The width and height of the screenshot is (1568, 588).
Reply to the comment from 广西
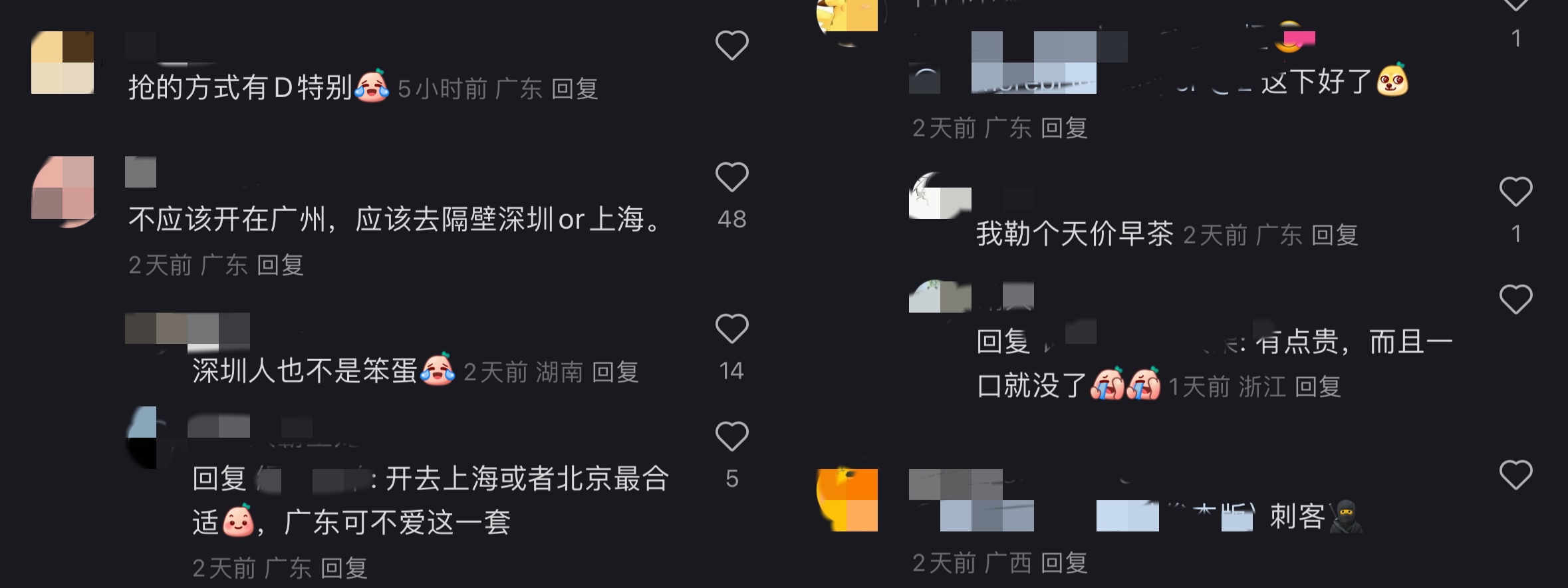click(x=1063, y=563)
